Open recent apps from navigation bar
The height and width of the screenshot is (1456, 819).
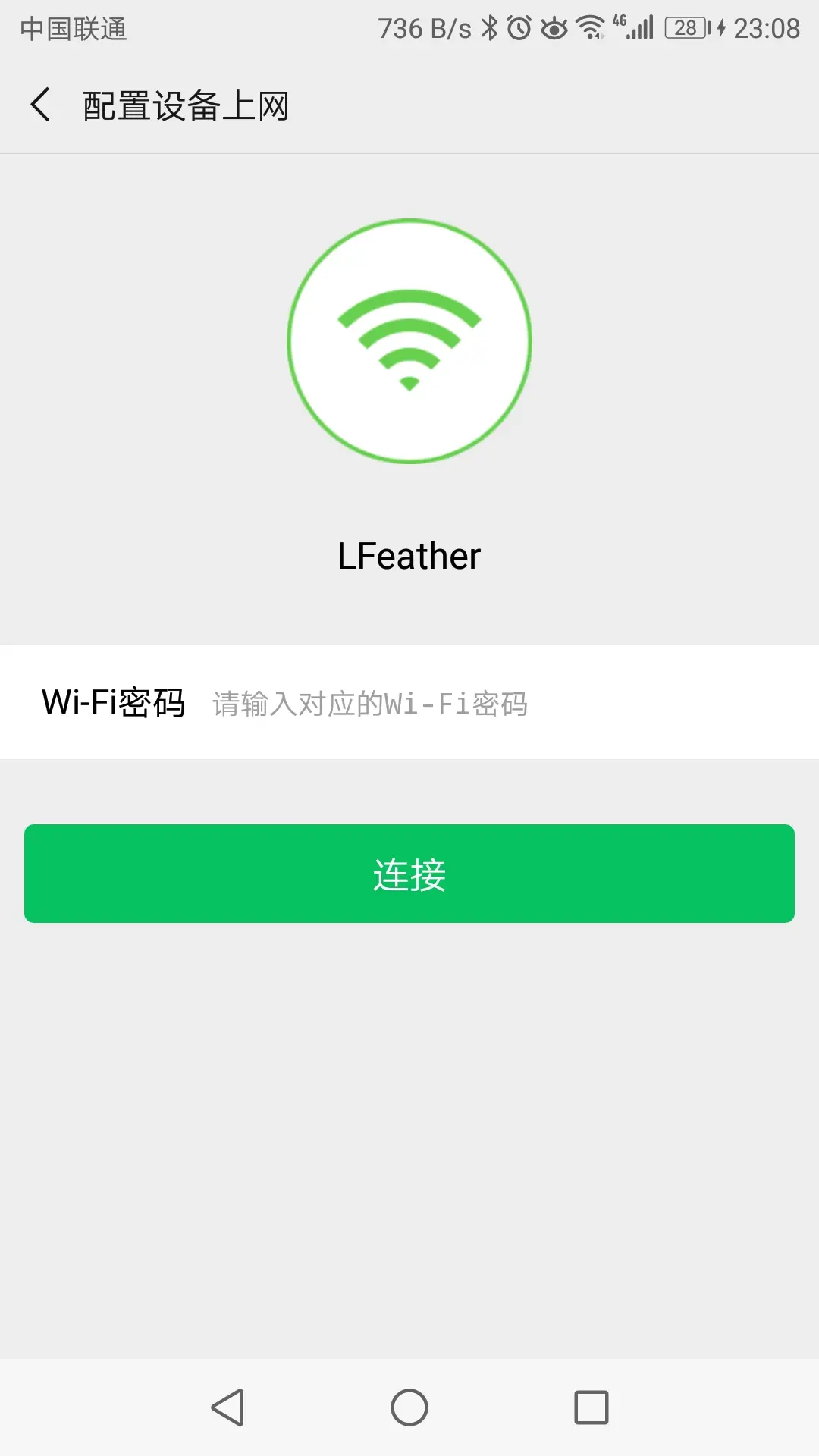click(591, 1407)
